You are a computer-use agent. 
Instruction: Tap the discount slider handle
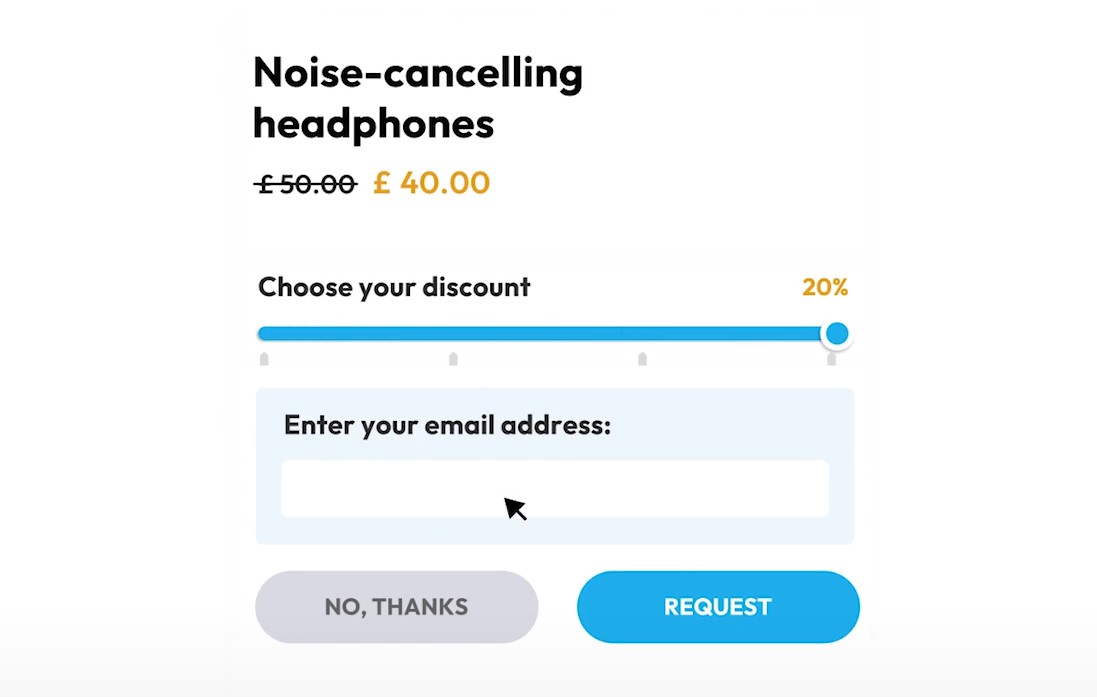point(837,334)
